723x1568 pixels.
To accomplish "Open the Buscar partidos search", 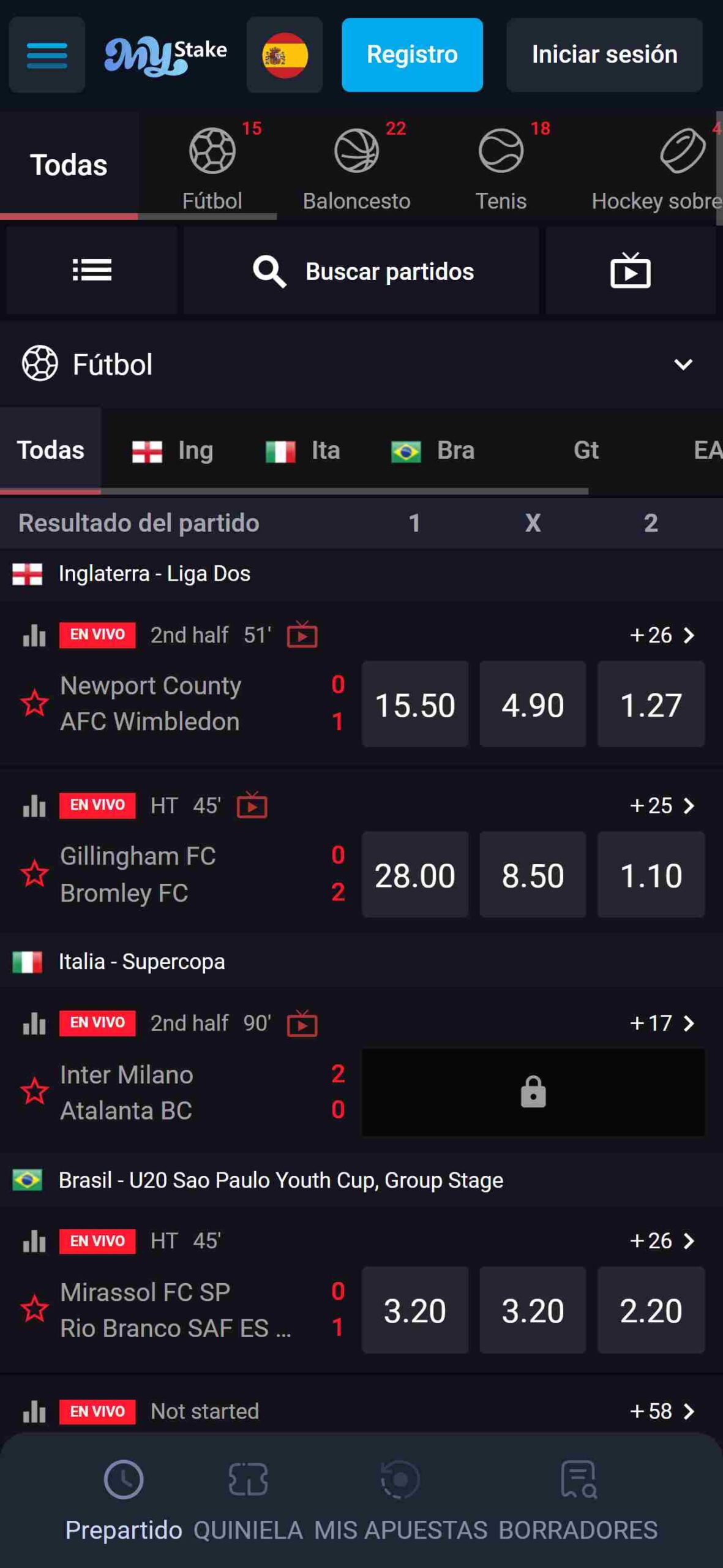I will click(361, 271).
